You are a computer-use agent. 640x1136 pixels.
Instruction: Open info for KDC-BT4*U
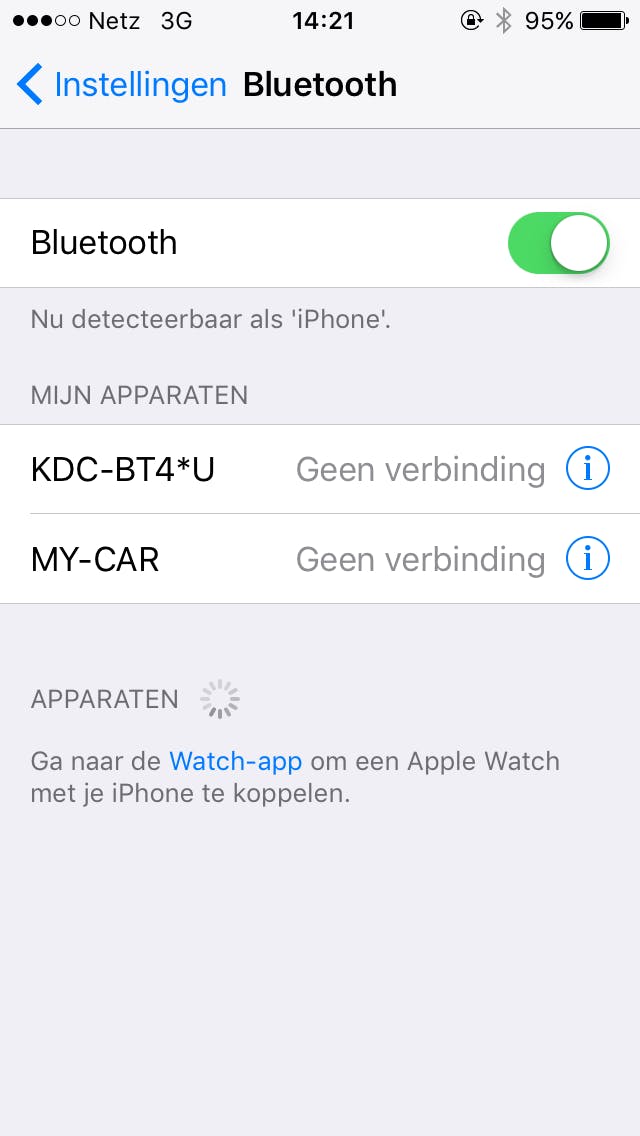pyautogui.click(x=587, y=468)
